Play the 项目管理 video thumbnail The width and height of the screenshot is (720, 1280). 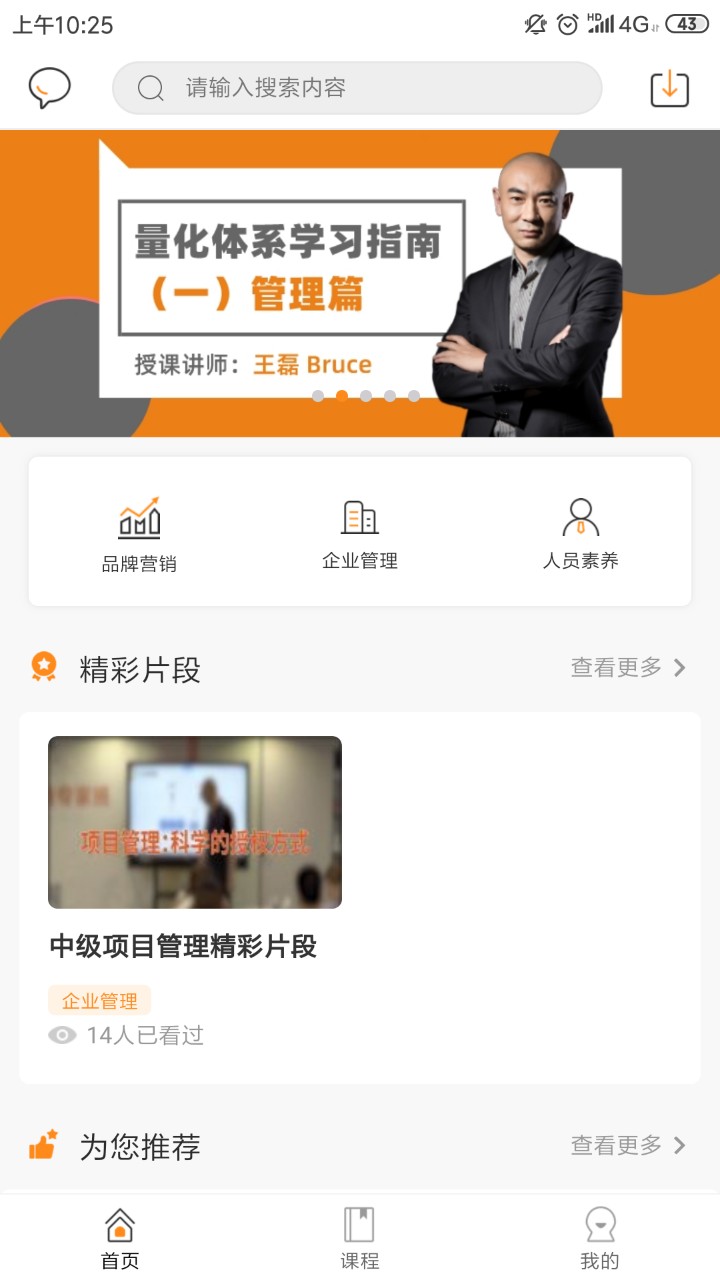click(x=194, y=822)
